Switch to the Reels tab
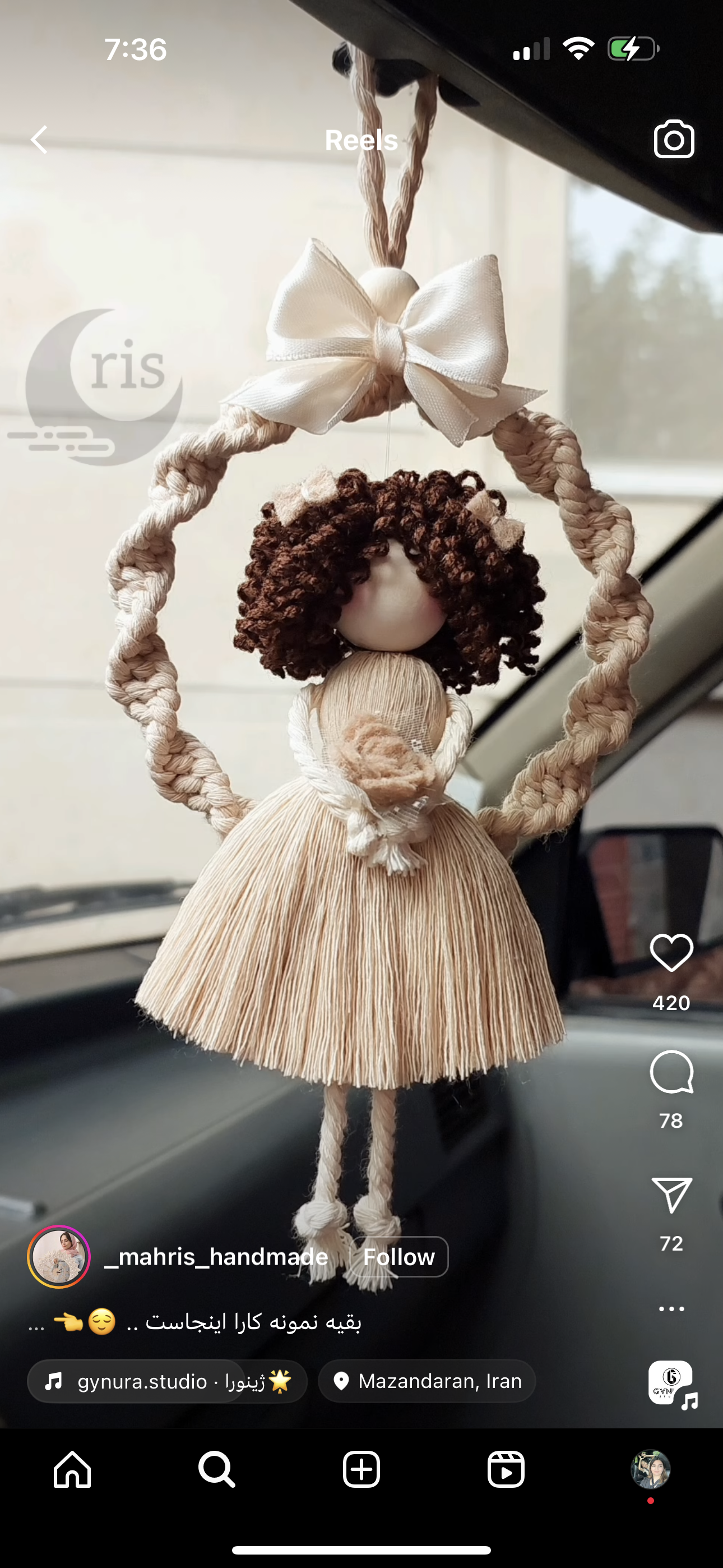Viewport: 723px width, 1568px height. click(x=506, y=1469)
